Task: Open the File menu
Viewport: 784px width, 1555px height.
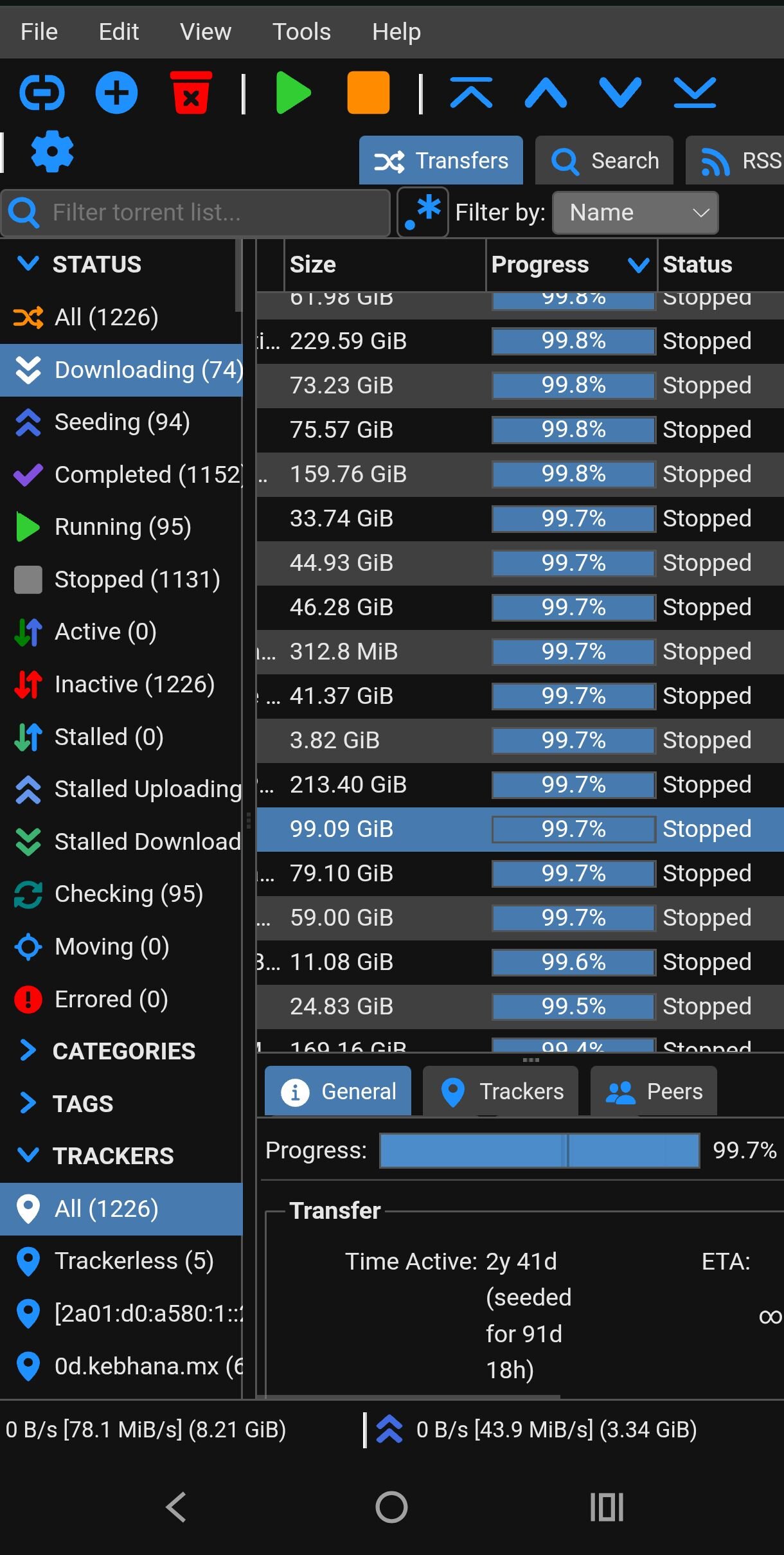Action: tap(39, 31)
